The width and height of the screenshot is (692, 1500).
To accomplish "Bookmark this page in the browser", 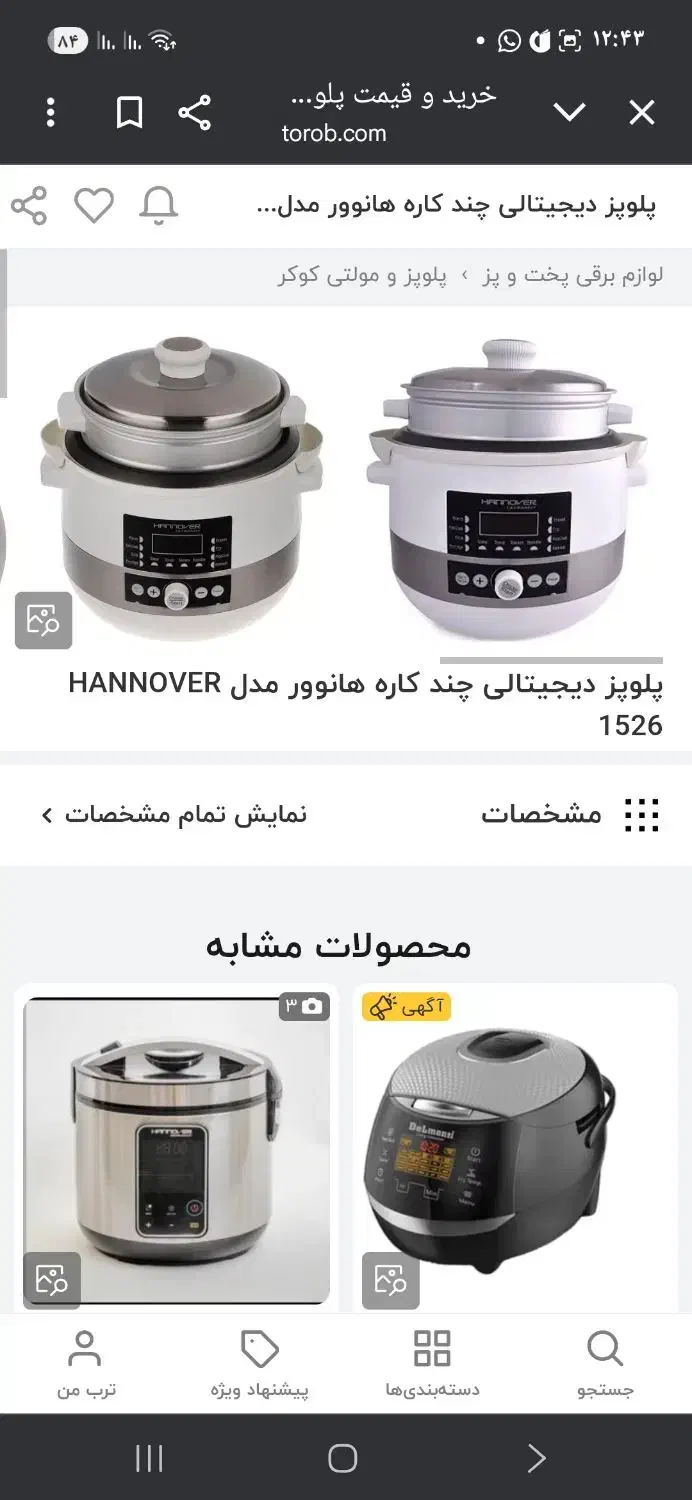I will [129, 113].
